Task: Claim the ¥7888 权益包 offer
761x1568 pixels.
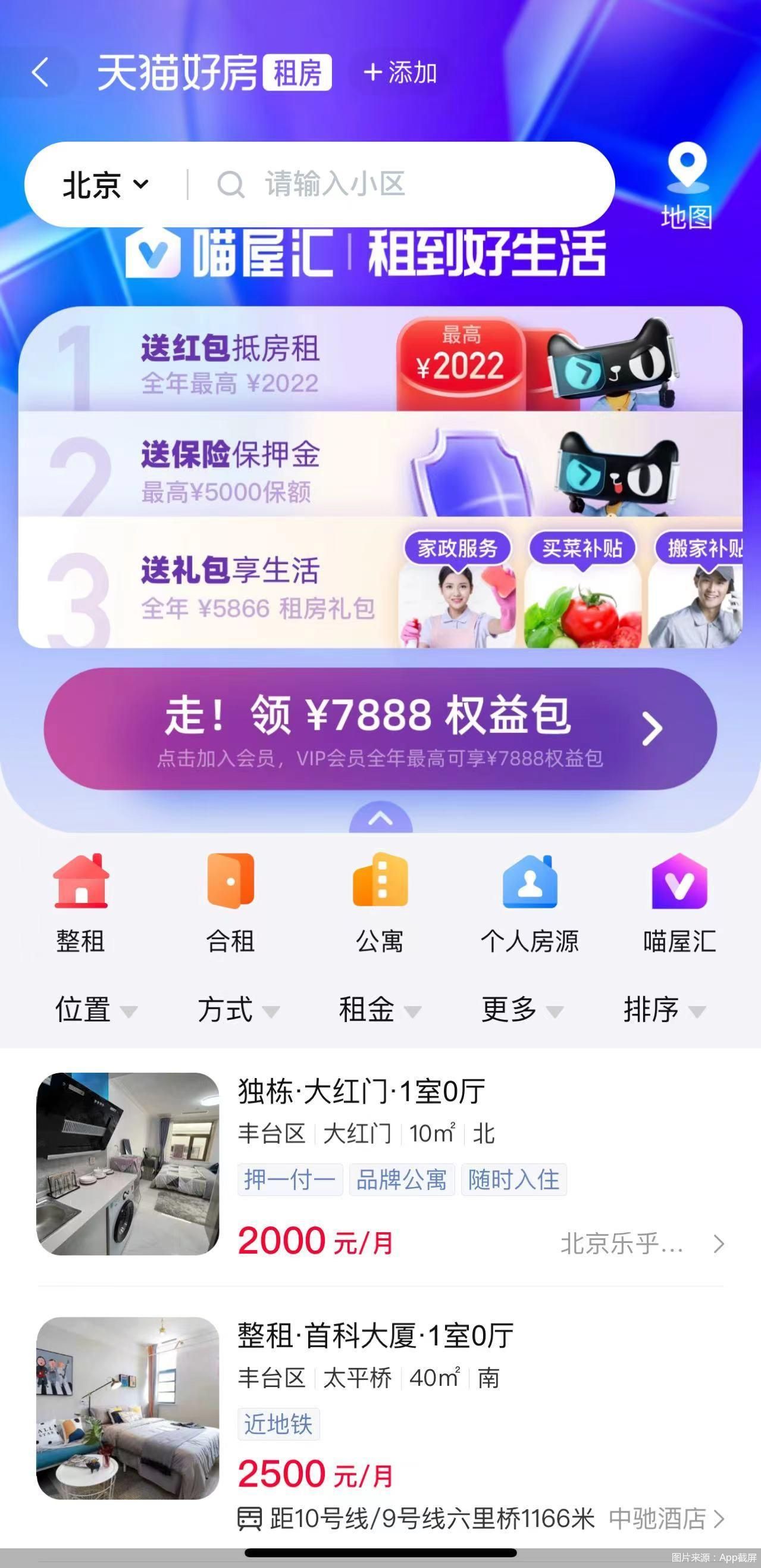Action: [x=380, y=729]
